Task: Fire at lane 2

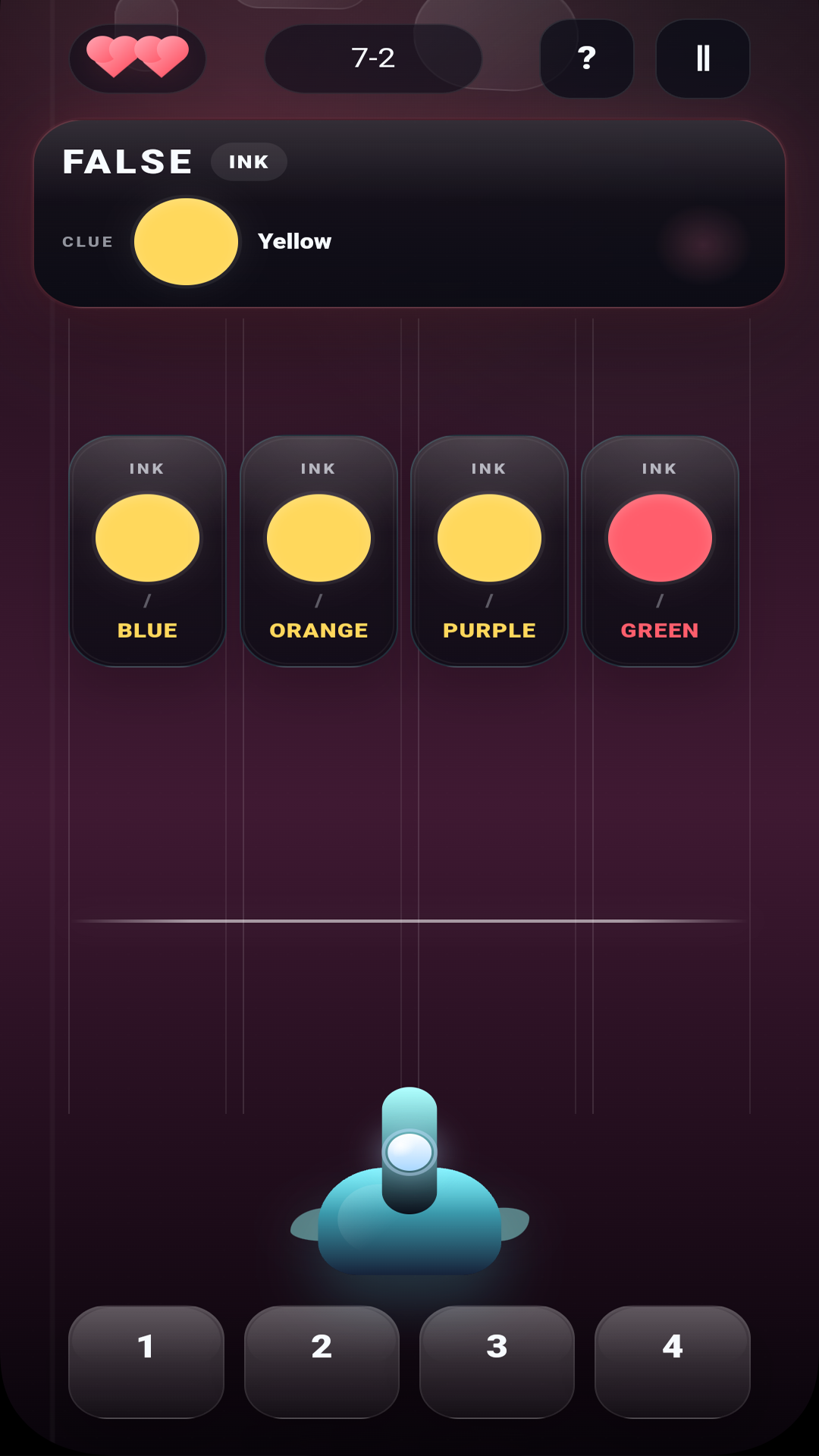Action: (322, 1361)
